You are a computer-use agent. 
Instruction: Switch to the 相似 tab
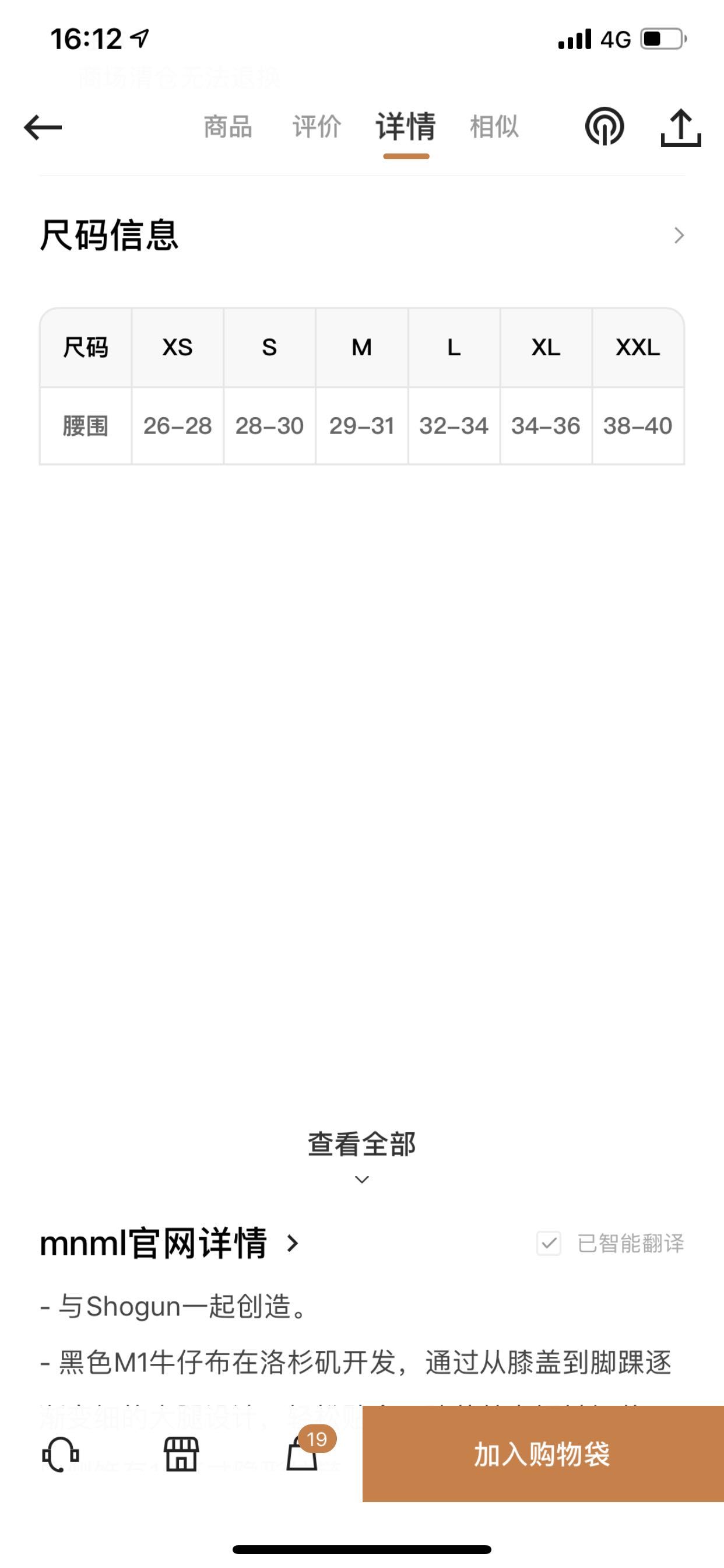pos(494,127)
